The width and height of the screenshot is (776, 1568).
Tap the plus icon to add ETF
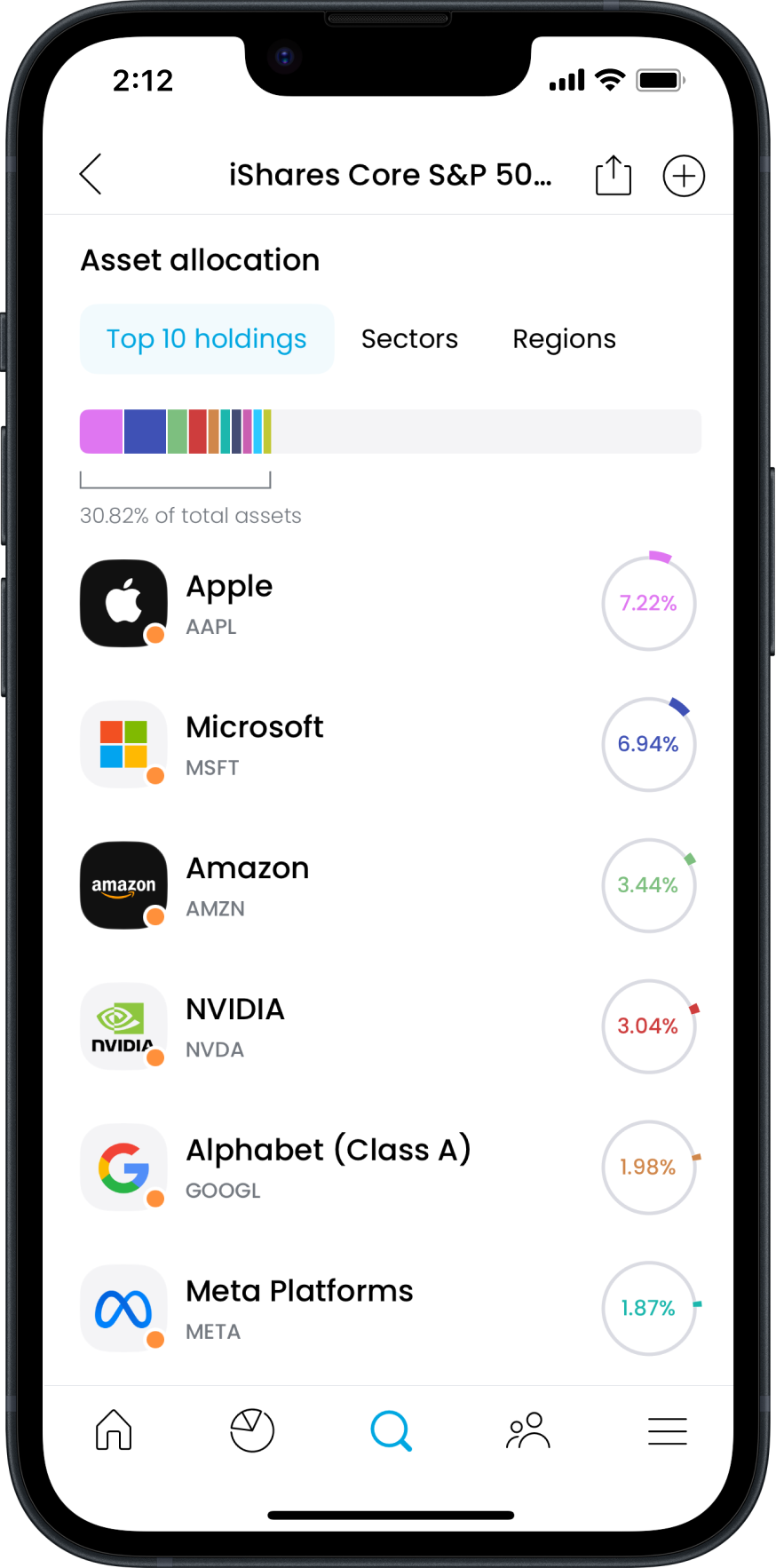point(684,176)
